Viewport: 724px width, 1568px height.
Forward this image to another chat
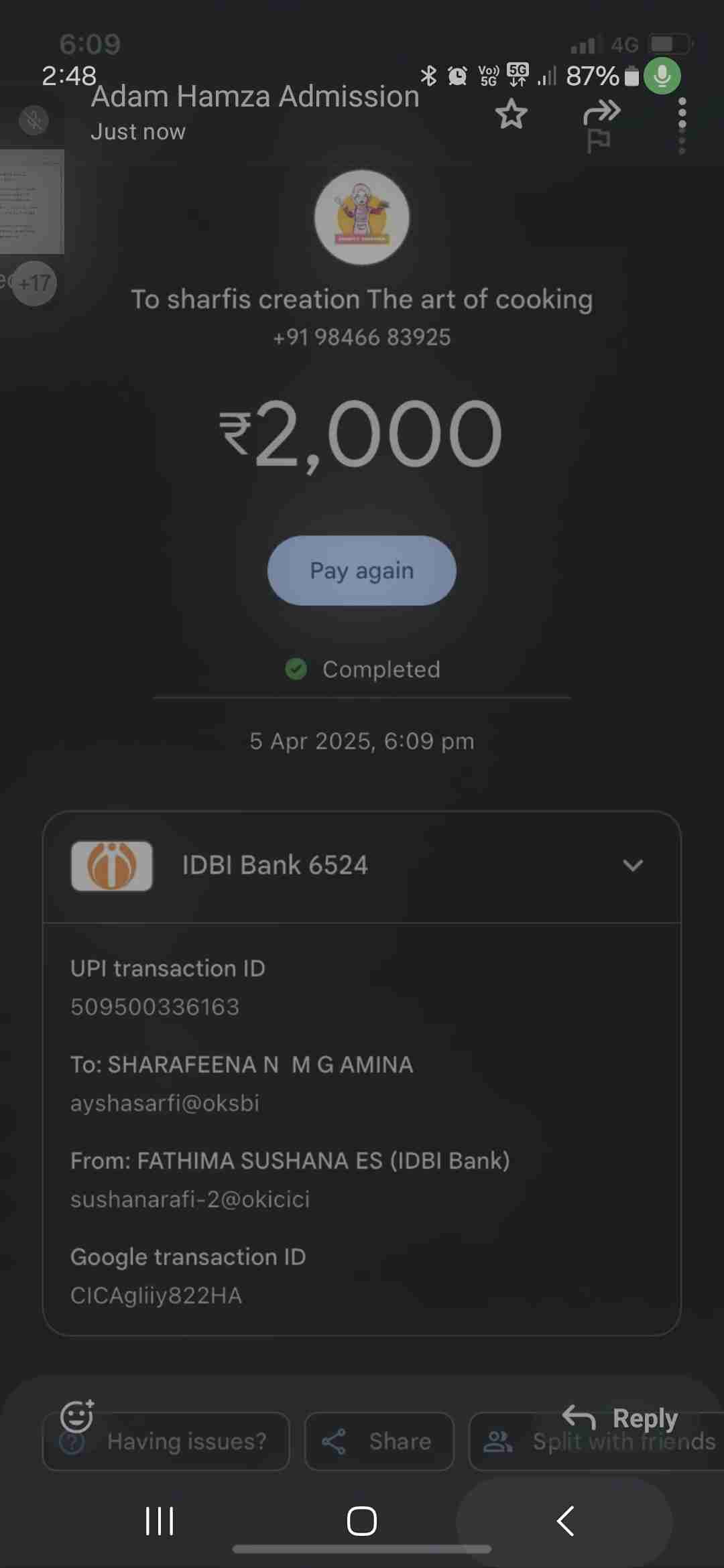point(601,112)
